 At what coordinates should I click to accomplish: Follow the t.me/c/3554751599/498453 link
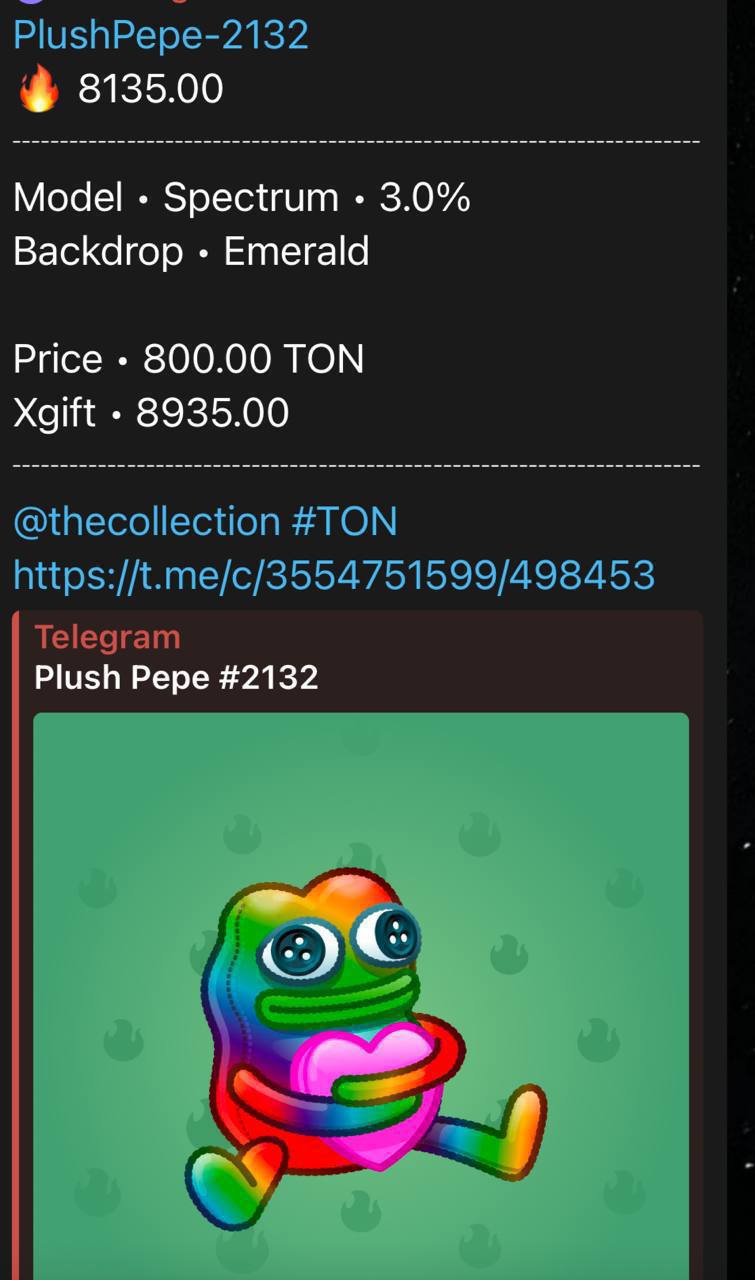pos(334,575)
